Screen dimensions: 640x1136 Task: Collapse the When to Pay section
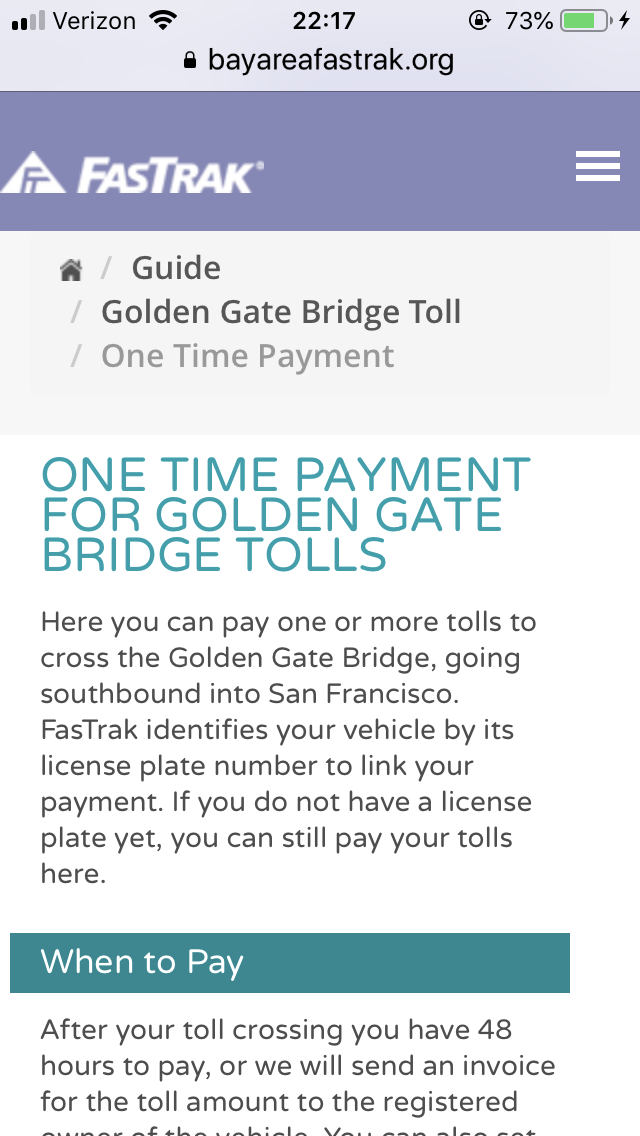point(290,963)
